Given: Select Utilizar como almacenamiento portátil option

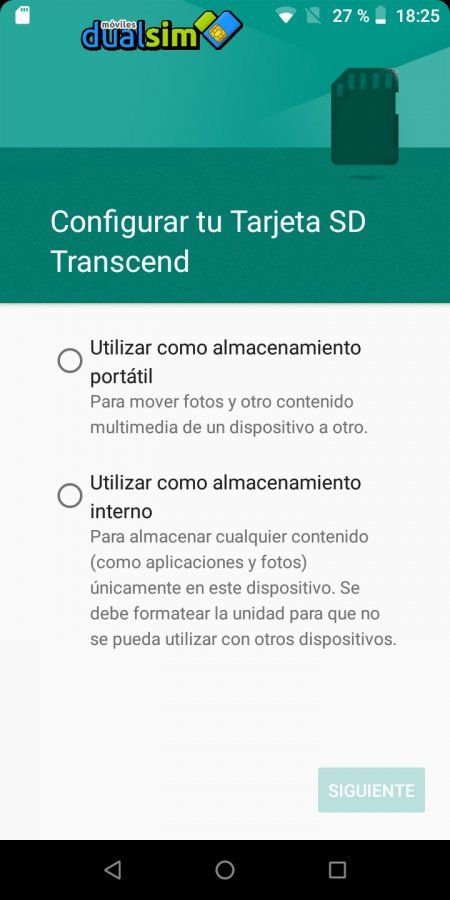Looking at the screenshot, I should 70,361.
